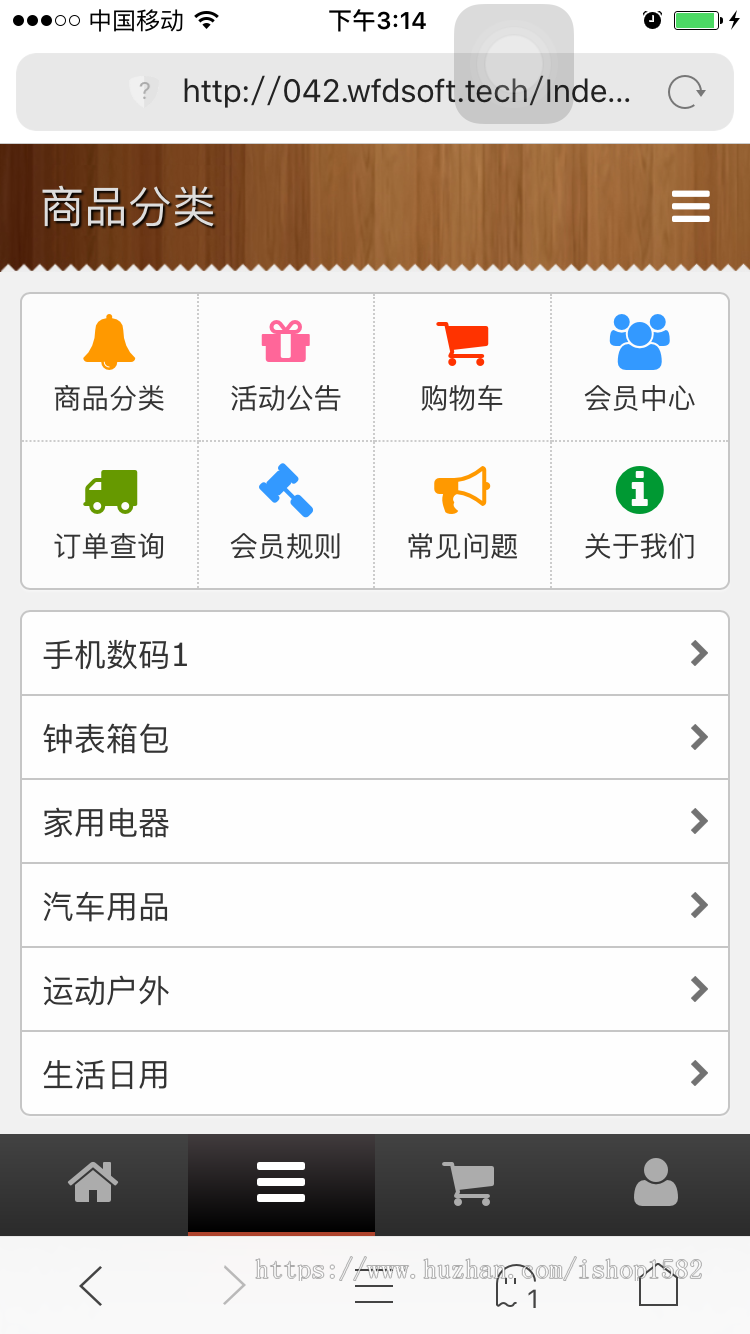Open the 生活日用 category list

tap(375, 1073)
